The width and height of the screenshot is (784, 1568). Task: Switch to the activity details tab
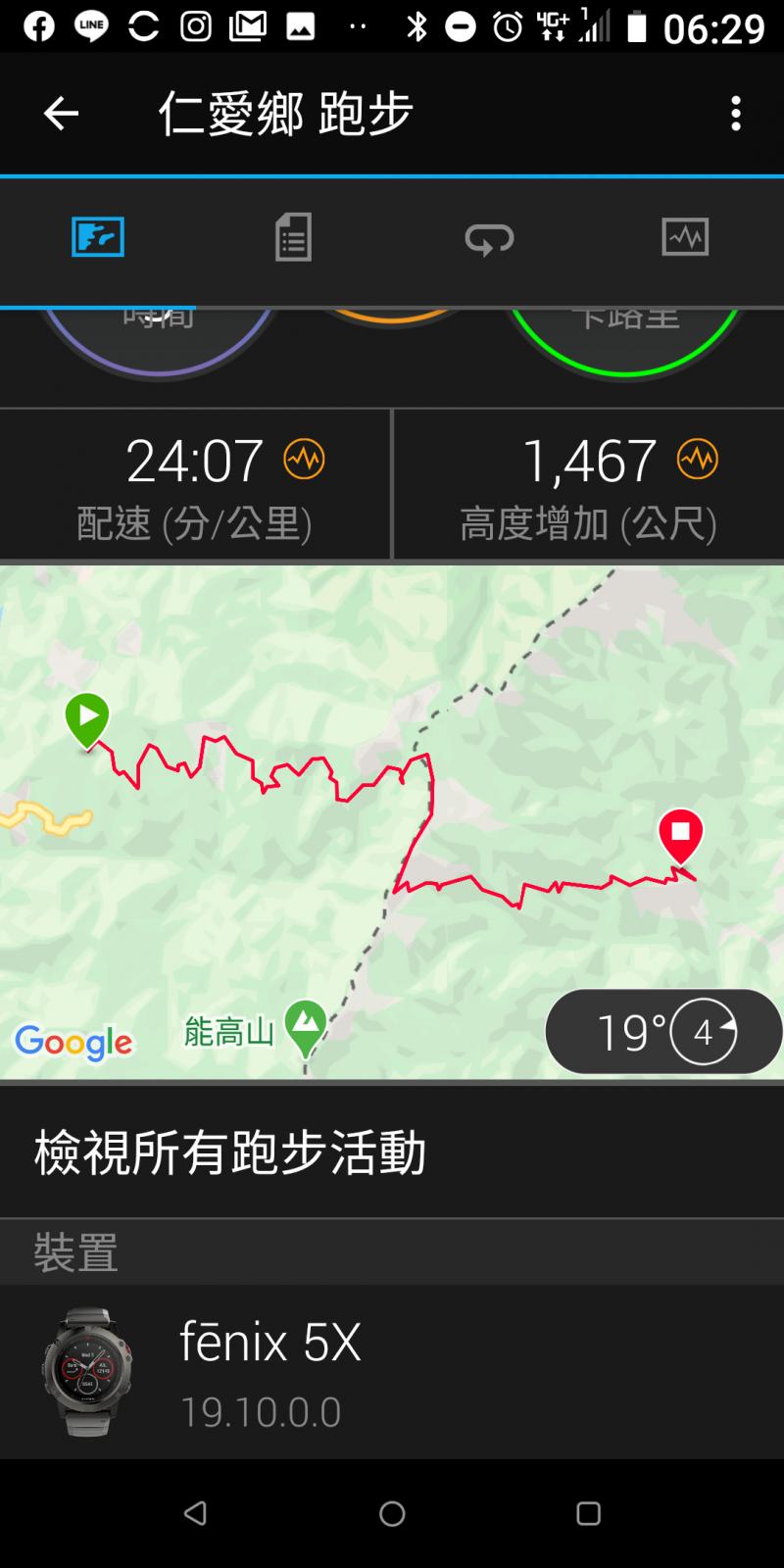click(x=293, y=237)
